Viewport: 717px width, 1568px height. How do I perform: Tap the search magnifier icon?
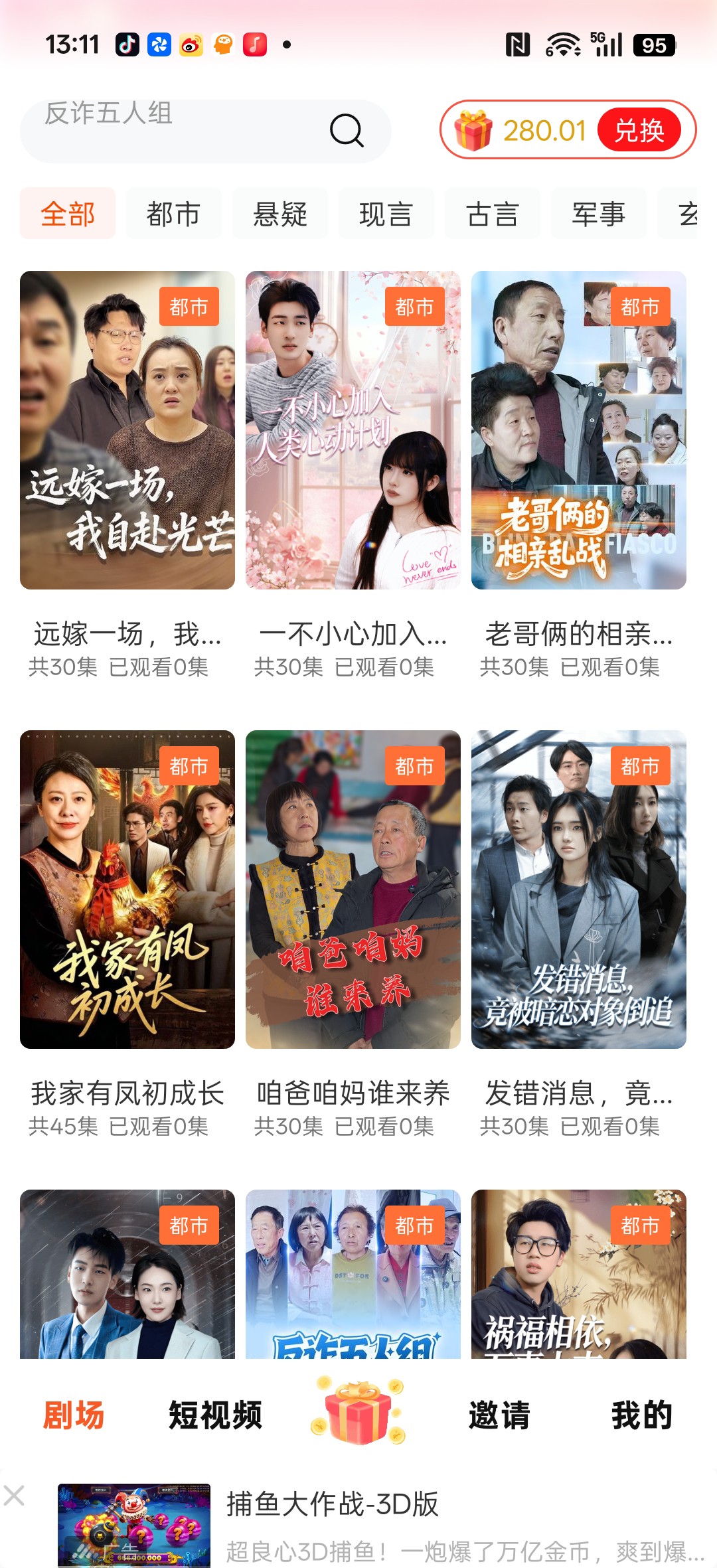(x=347, y=130)
